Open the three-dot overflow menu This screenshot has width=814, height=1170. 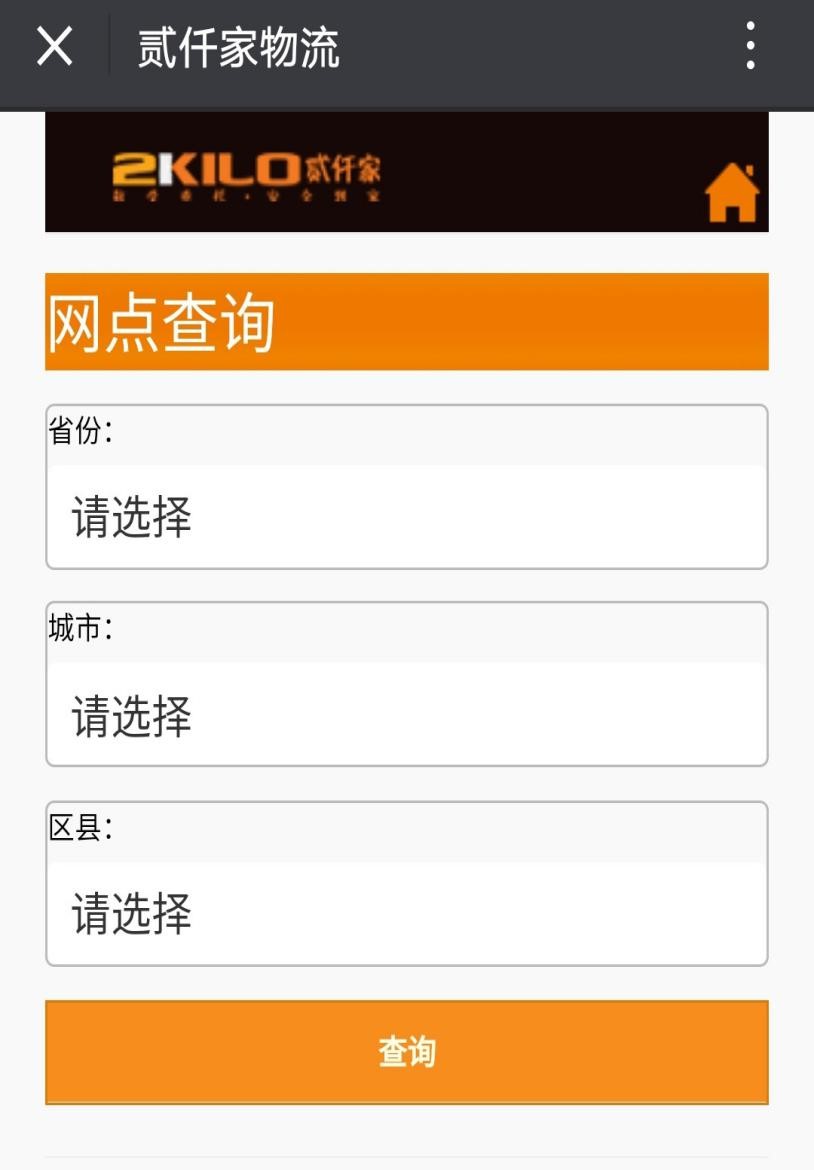(750, 46)
